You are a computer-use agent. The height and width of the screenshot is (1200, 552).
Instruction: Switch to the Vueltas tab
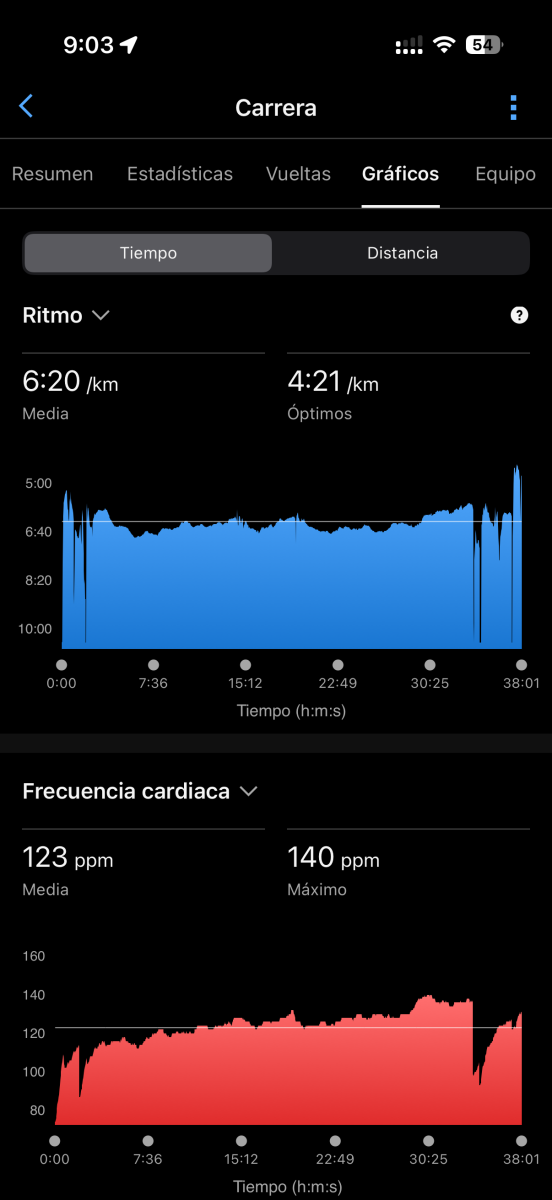tap(298, 174)
